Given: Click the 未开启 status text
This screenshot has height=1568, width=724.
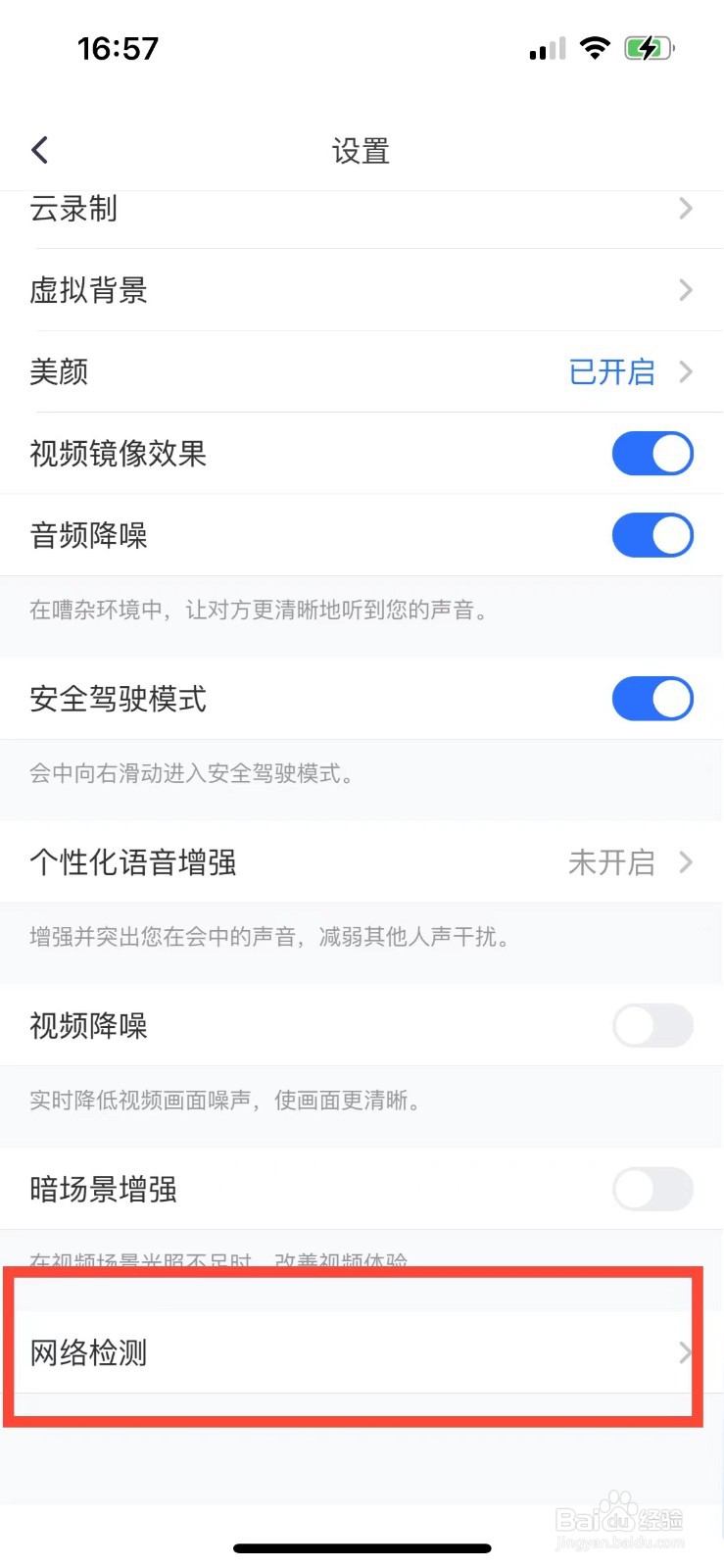Looking at the screenshot, I should point(610,862).
